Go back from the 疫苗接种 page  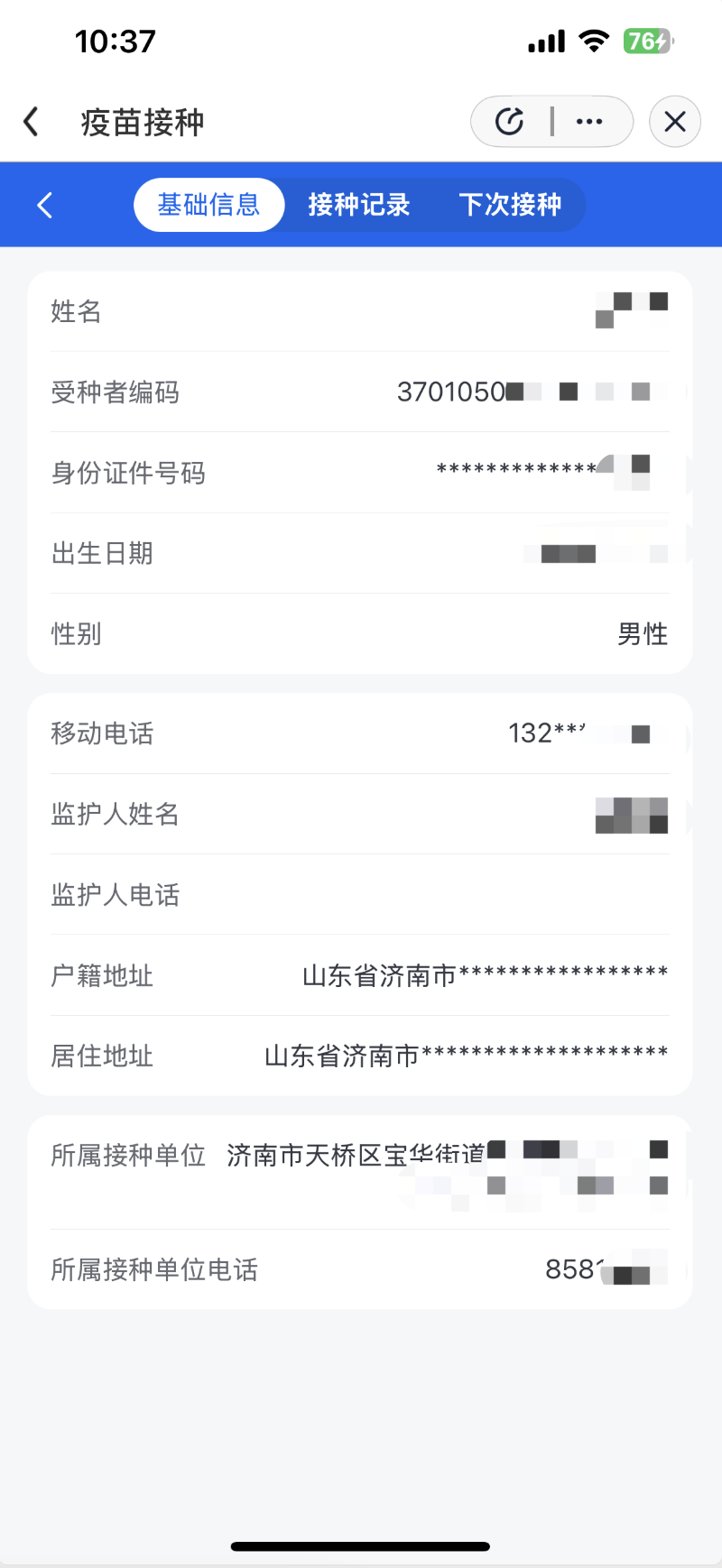32,122
